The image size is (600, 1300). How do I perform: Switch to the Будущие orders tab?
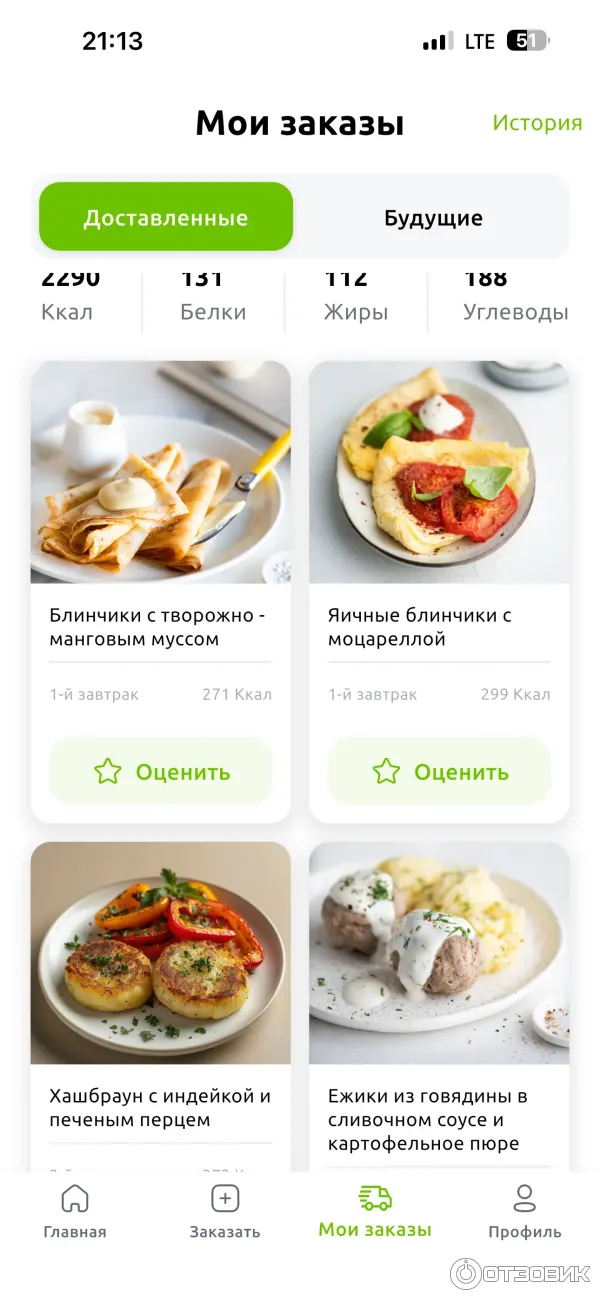click(x=433, y=217)
